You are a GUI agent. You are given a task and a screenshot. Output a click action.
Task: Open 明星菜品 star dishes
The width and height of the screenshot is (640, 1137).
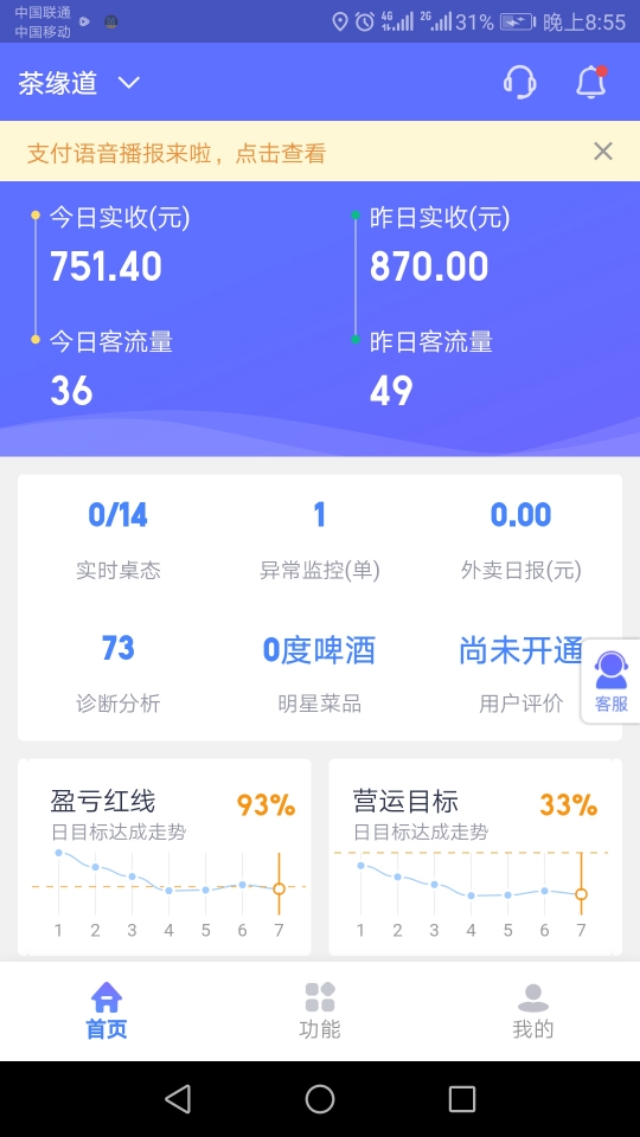coord(319,673)
